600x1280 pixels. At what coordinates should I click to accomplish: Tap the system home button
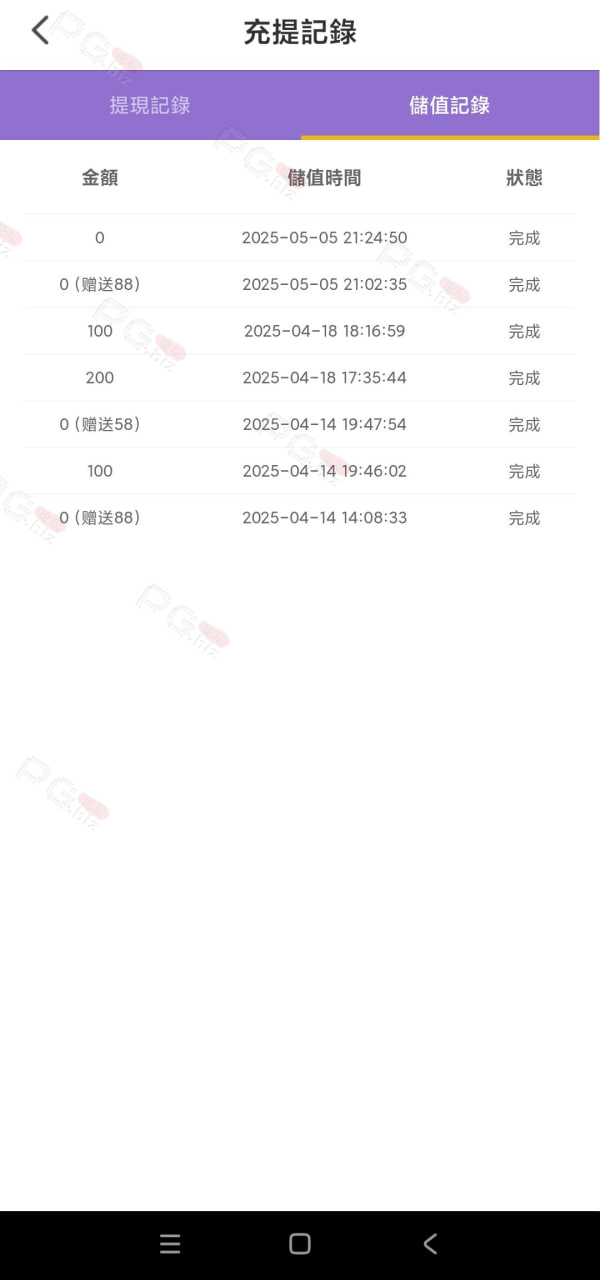coord(299,1243)
